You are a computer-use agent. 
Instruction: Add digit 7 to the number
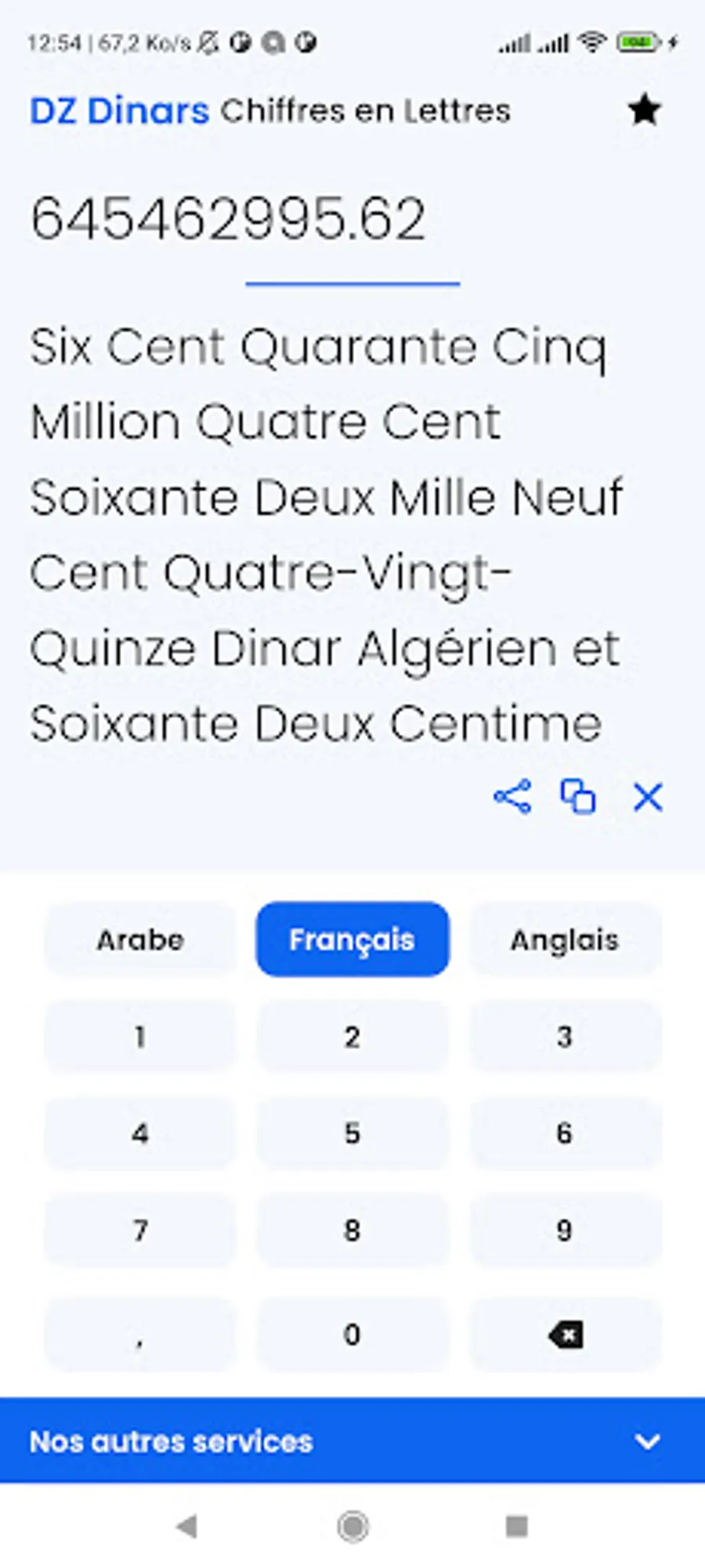pos(140,1230)
